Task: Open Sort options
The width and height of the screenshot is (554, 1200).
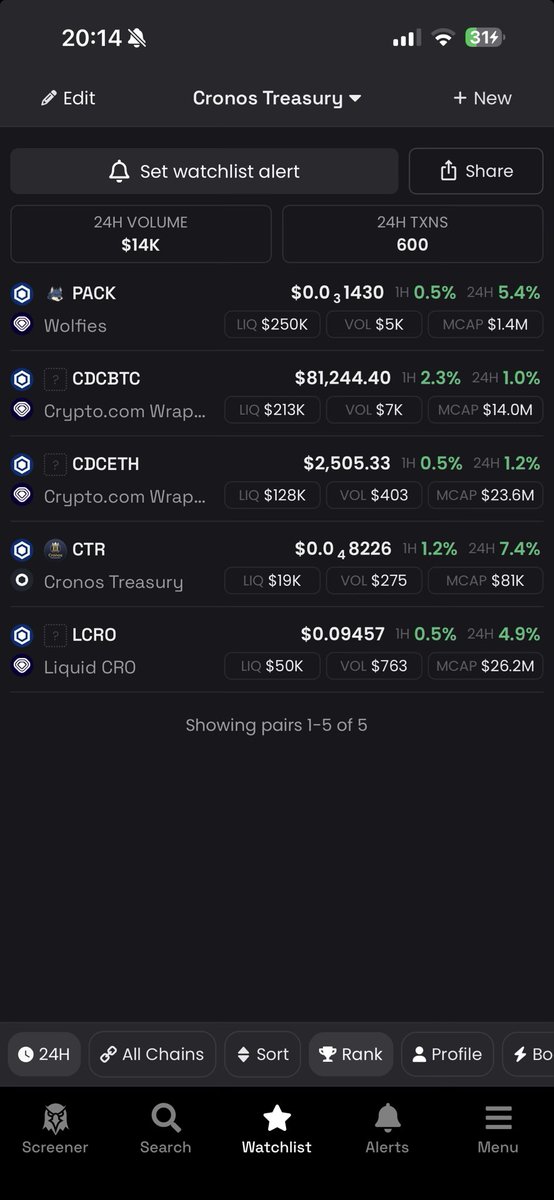Action: [262, 1054]
